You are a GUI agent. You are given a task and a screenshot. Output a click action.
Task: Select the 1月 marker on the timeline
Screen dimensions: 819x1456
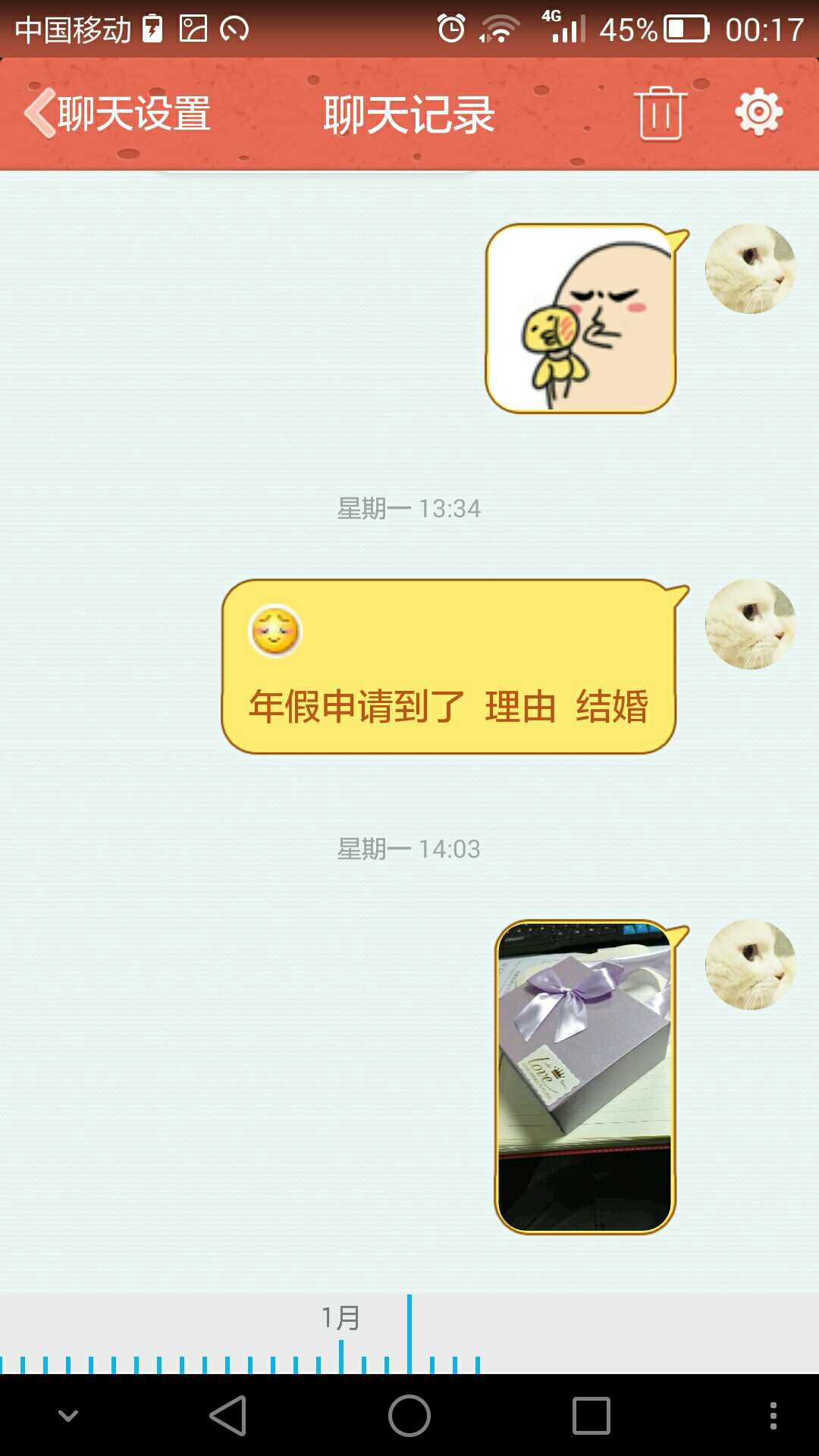click(340, 1335)
